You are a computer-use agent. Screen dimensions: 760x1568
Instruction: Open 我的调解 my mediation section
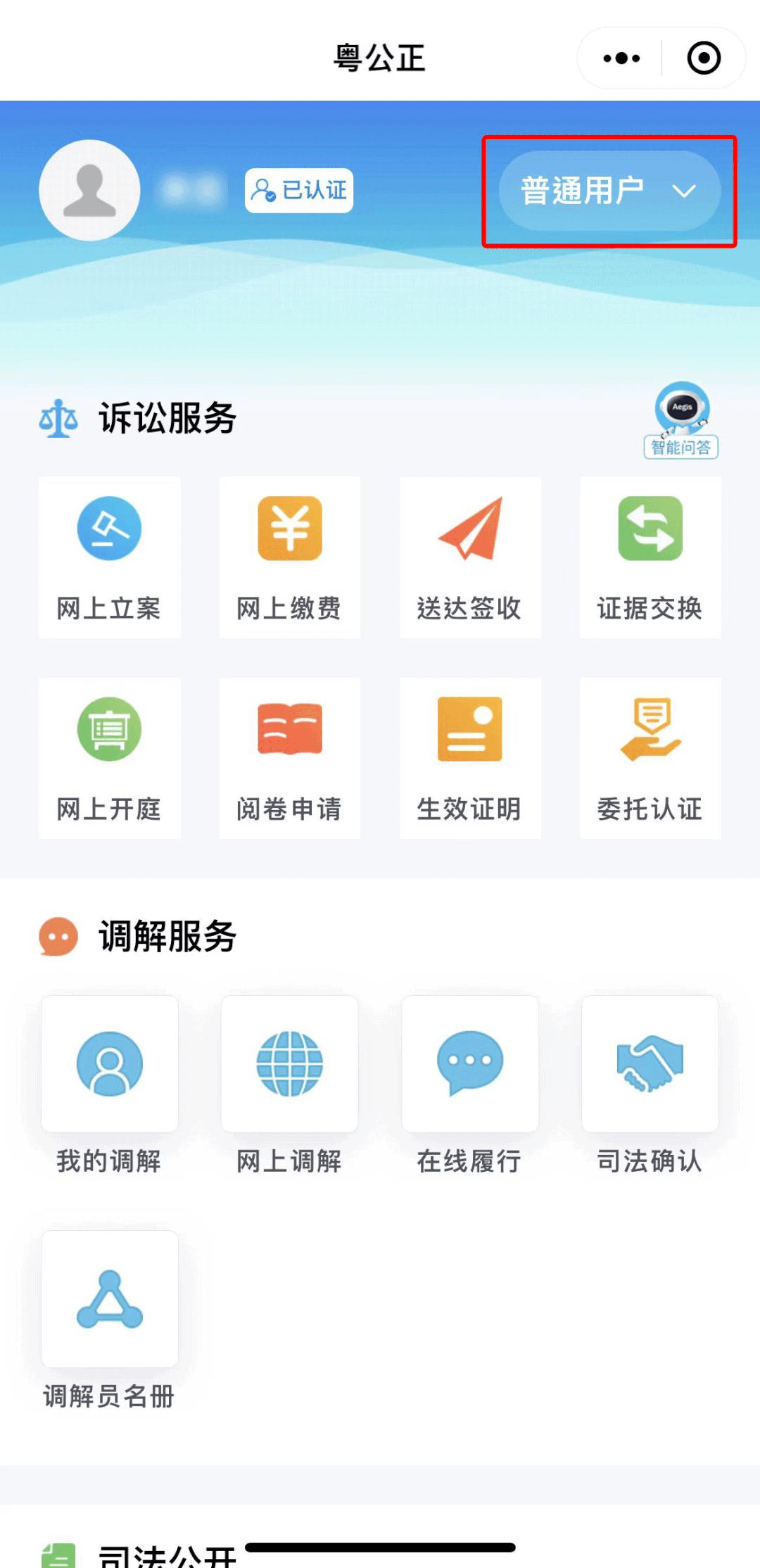[x=109, y=1084]
